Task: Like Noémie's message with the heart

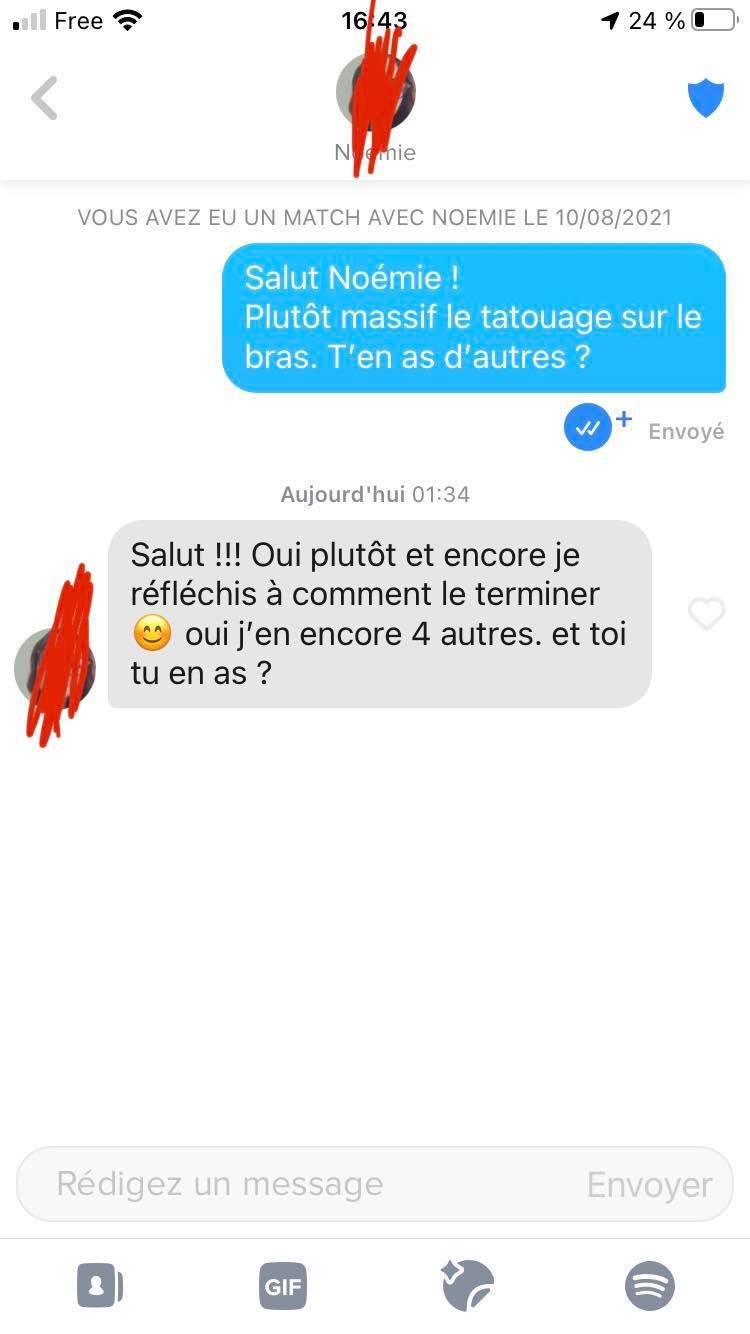Action: 706,614
